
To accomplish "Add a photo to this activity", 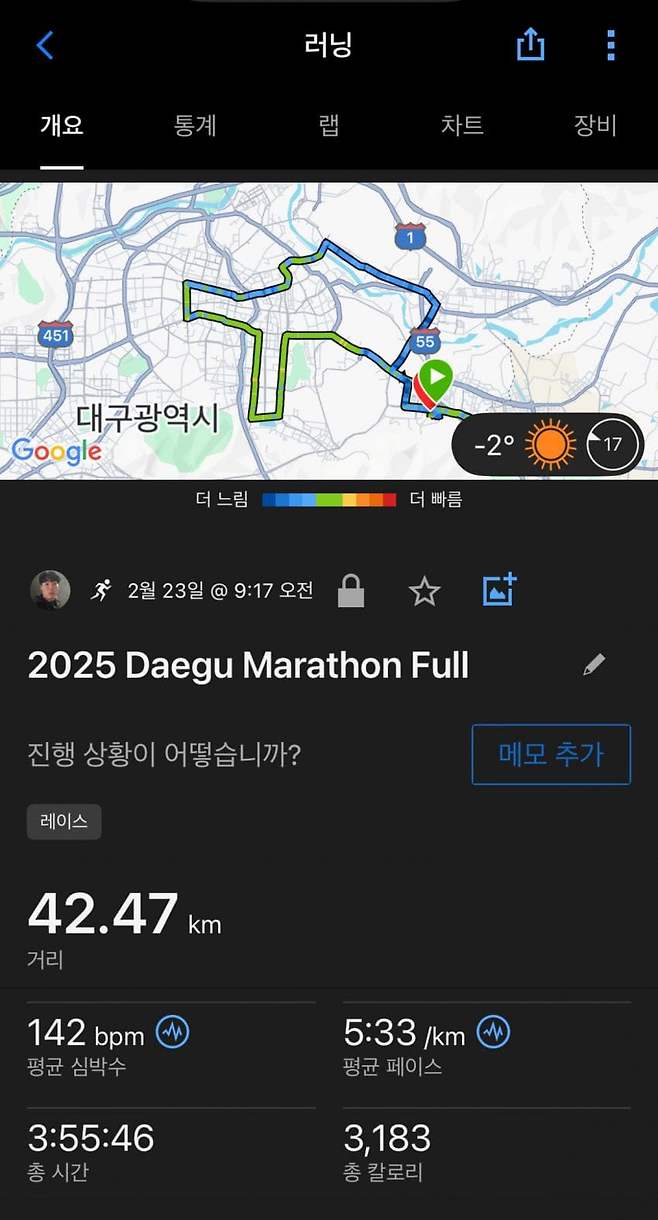I will point(499,590).
